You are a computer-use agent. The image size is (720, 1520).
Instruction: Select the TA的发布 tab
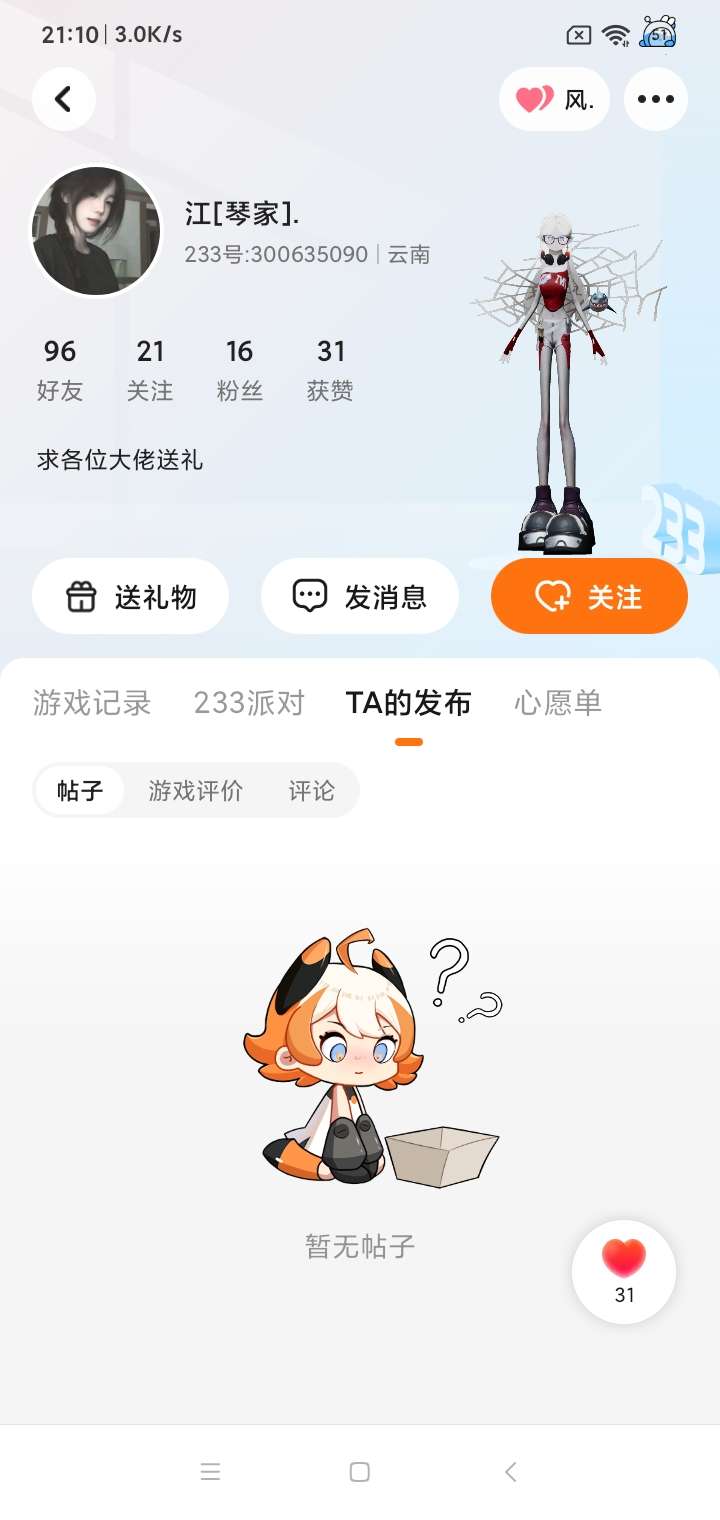point(408,703)
